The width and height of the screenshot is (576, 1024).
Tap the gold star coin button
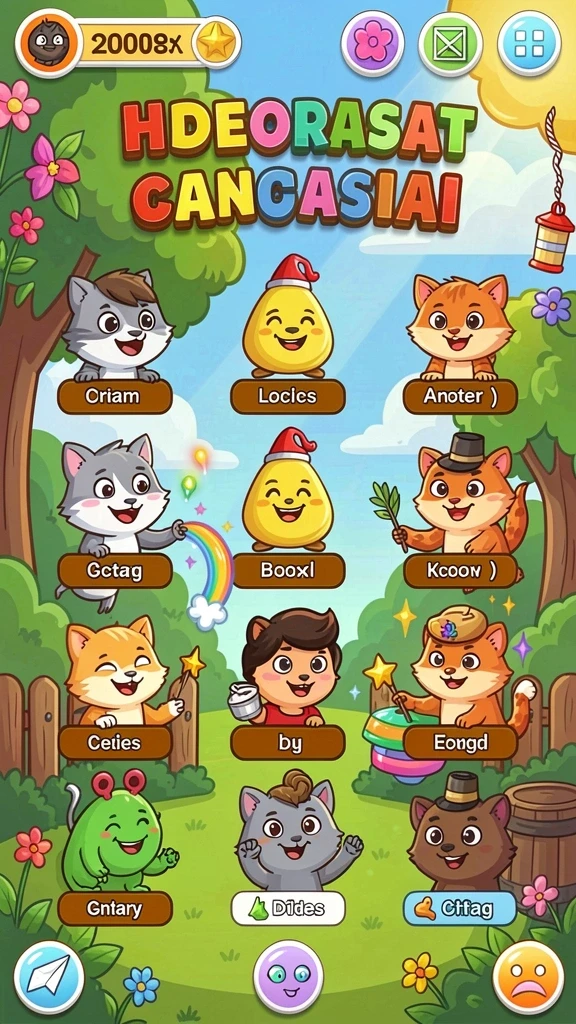point(217,43)
